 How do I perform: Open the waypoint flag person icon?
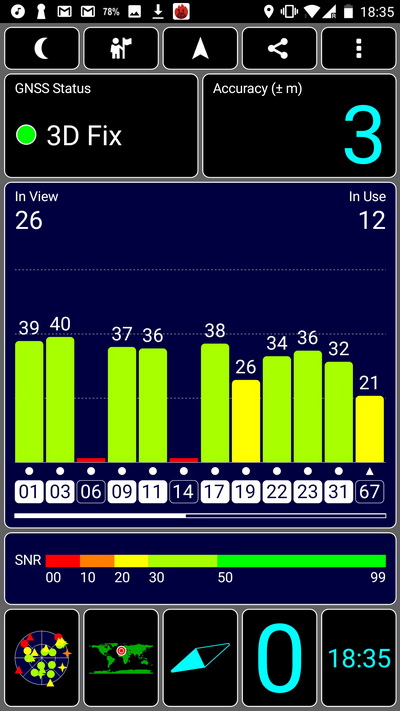coord(121,49)
